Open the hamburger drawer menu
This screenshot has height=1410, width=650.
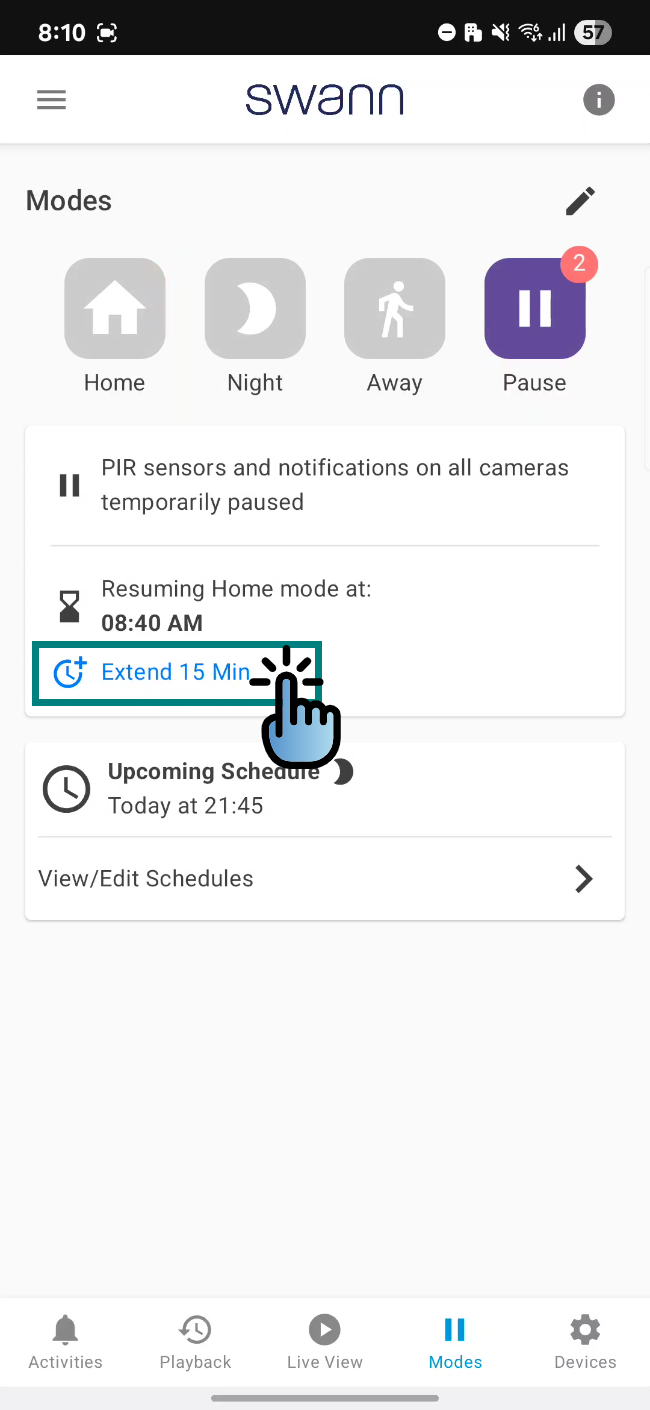pos(51,100)
